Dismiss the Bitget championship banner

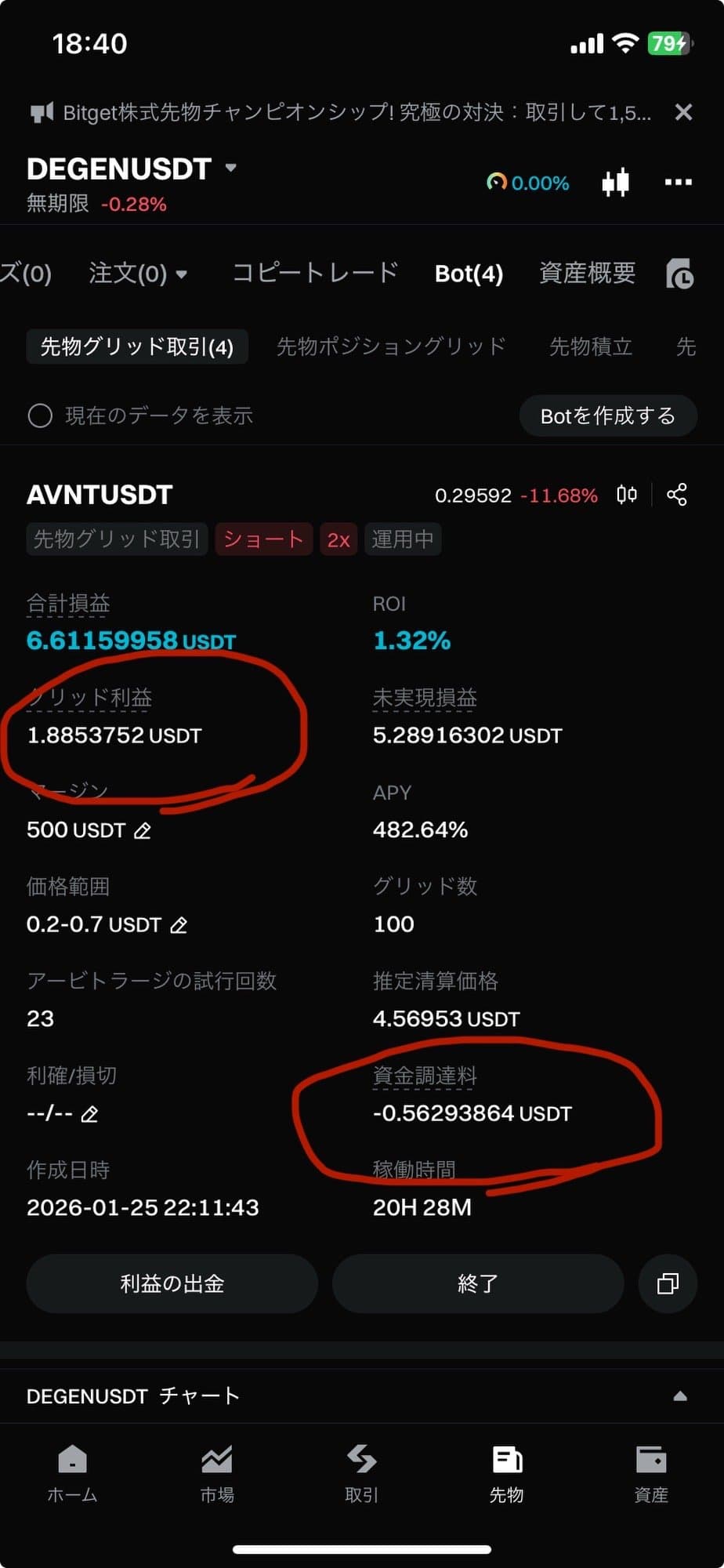(683, 113)
